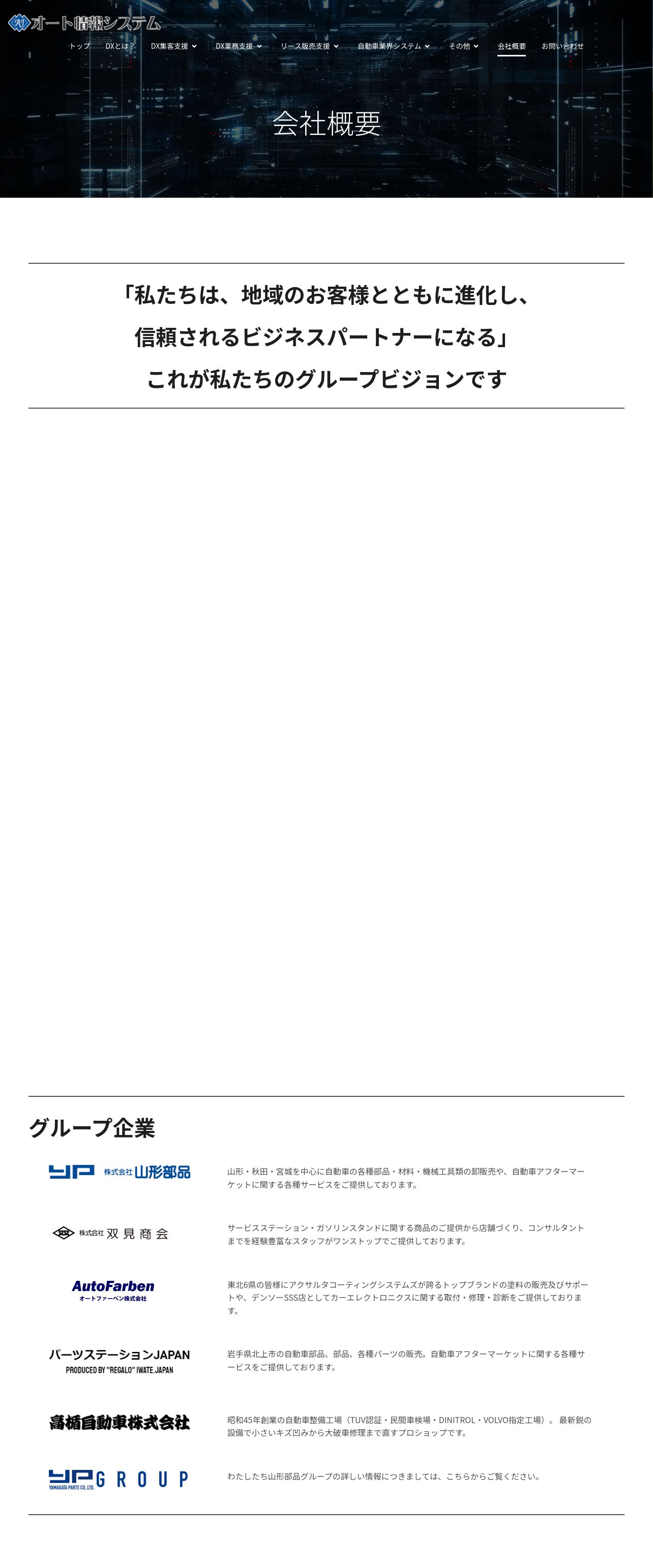653x1568 pixels.
Task: Go to the トップ page
Action: coord(79,46)
